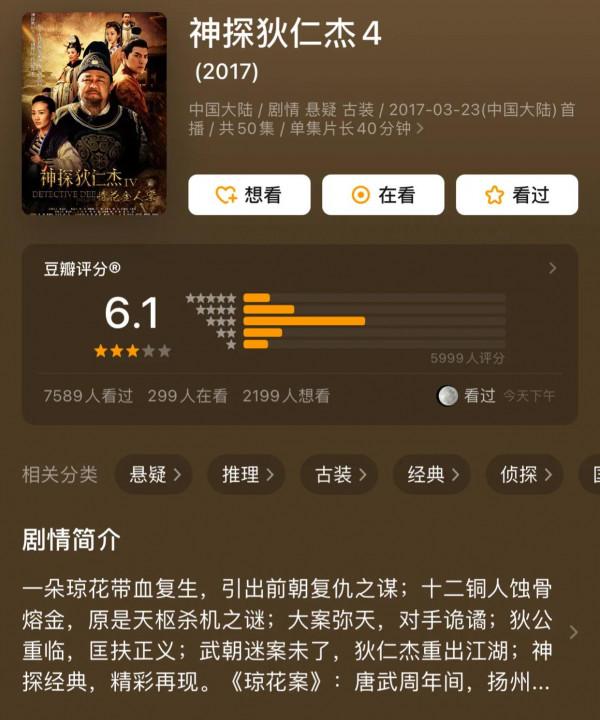
Task: Mark the show as 看过
Action: click(517, 195)
